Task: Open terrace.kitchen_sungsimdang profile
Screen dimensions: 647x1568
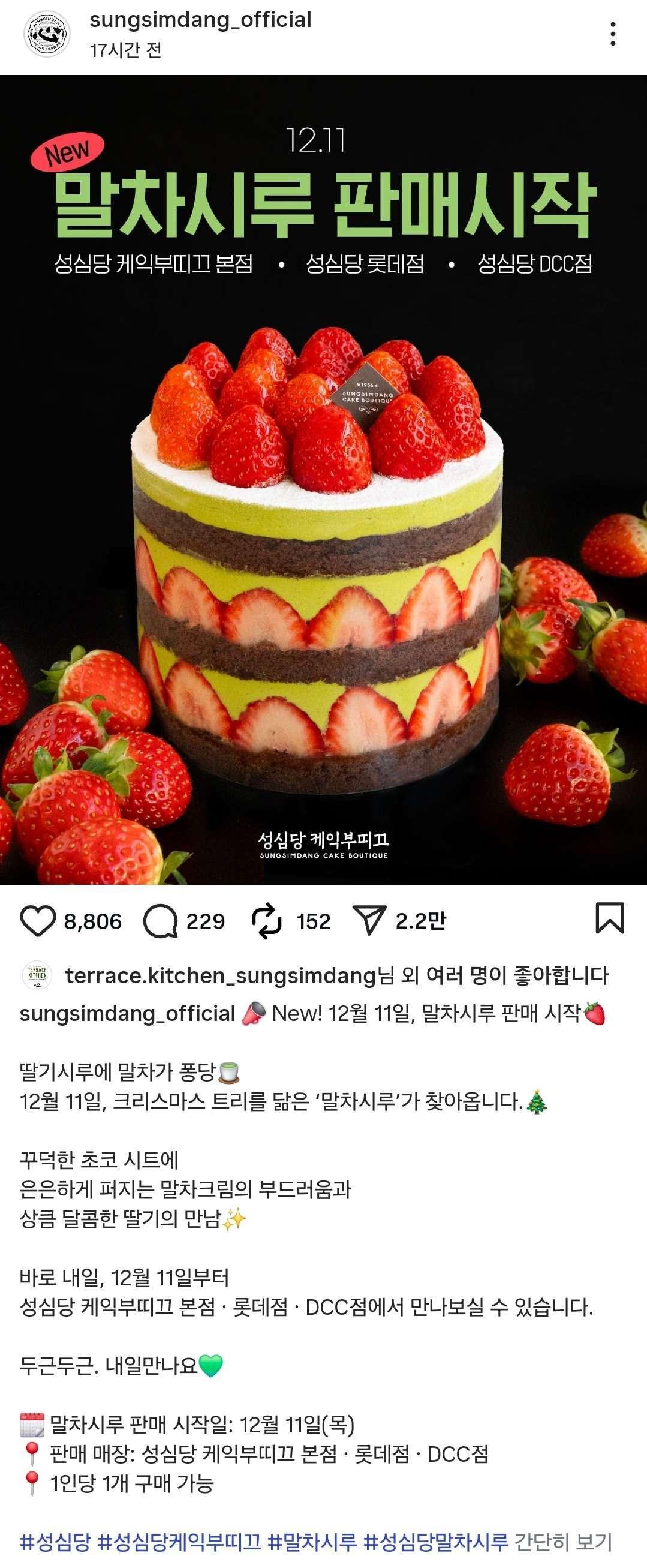Action: click(220, 976)
